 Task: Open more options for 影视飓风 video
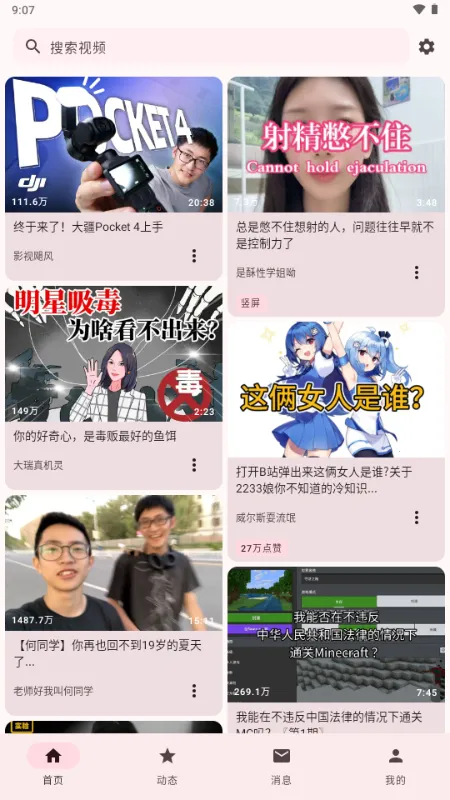click(x=194, y=256)
